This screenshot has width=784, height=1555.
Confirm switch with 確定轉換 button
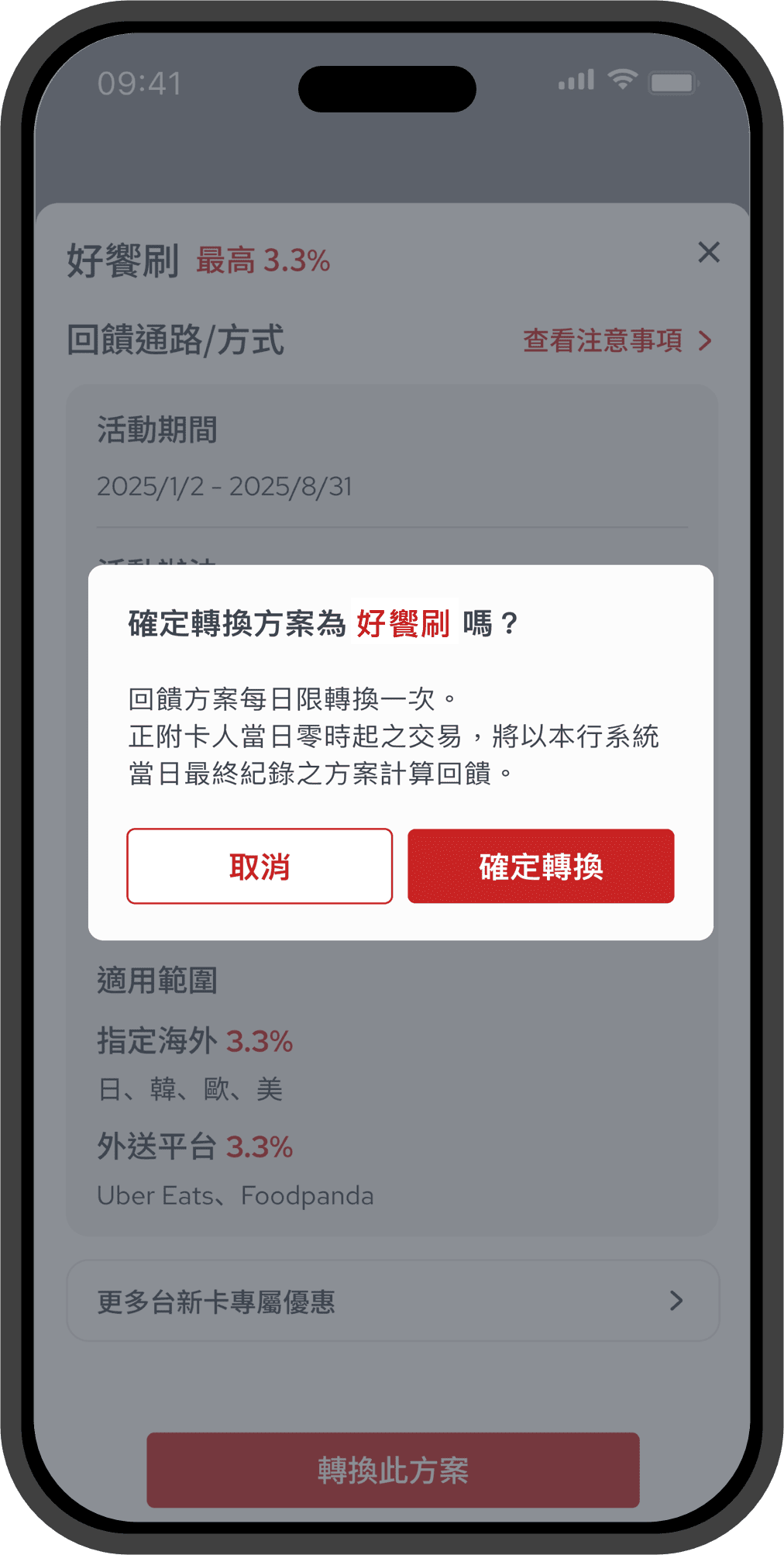pos(541,866)
